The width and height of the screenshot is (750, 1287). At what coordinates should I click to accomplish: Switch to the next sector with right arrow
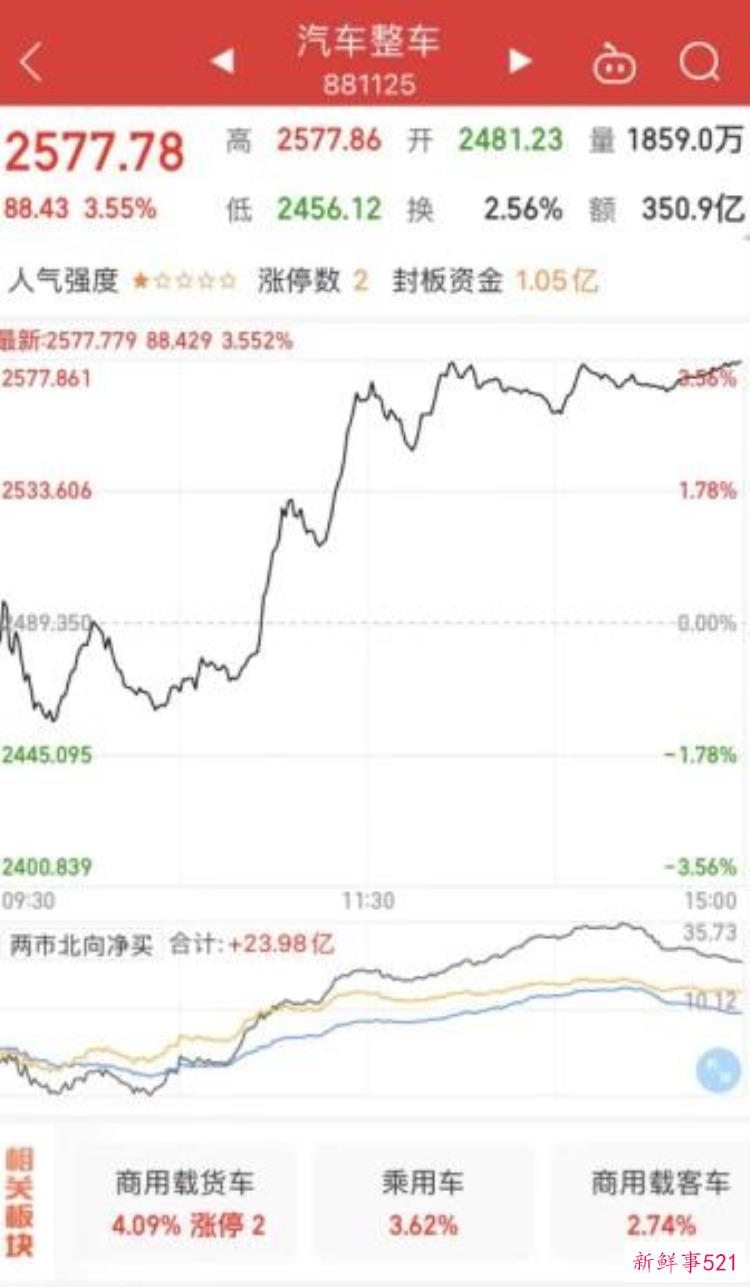point(519,62)
